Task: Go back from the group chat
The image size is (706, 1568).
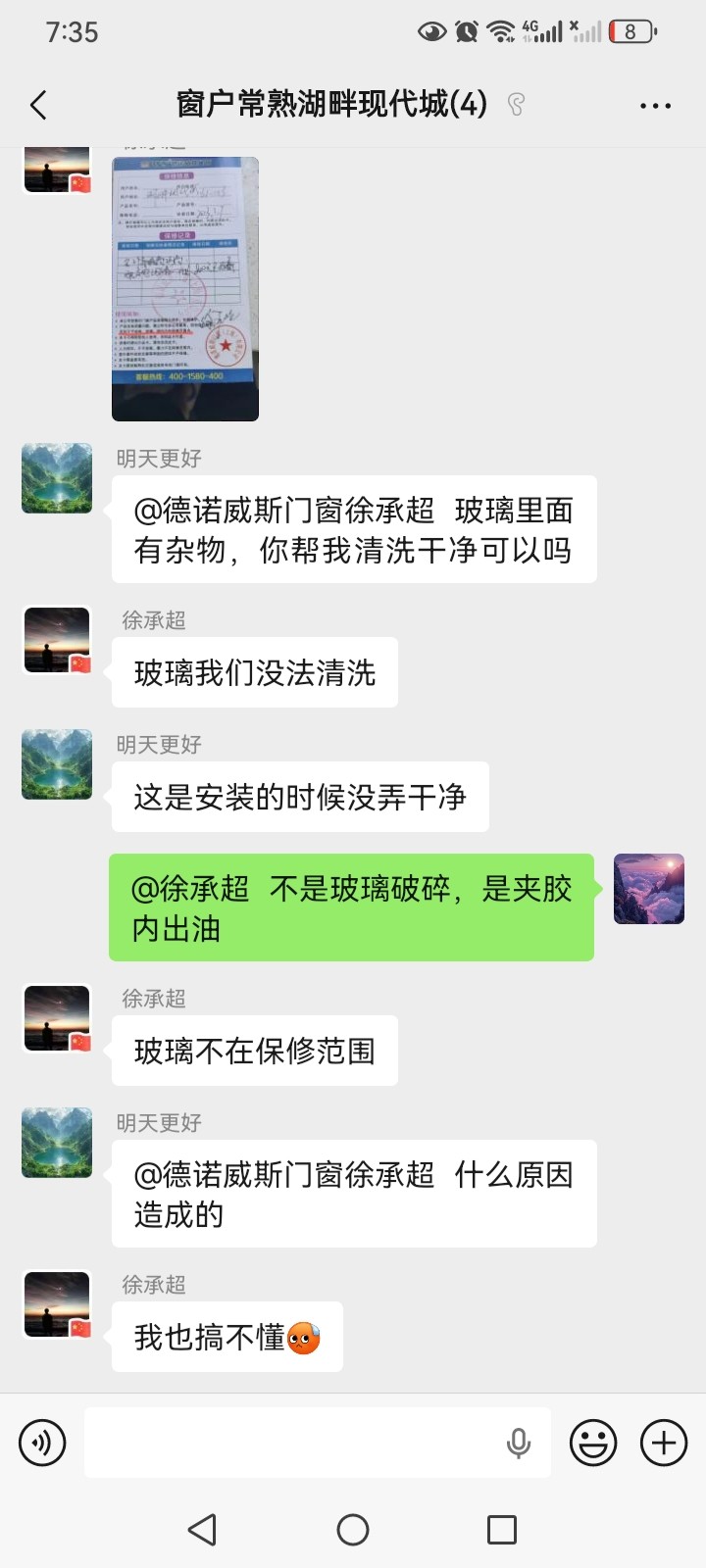Action: (x=39, y=105)
